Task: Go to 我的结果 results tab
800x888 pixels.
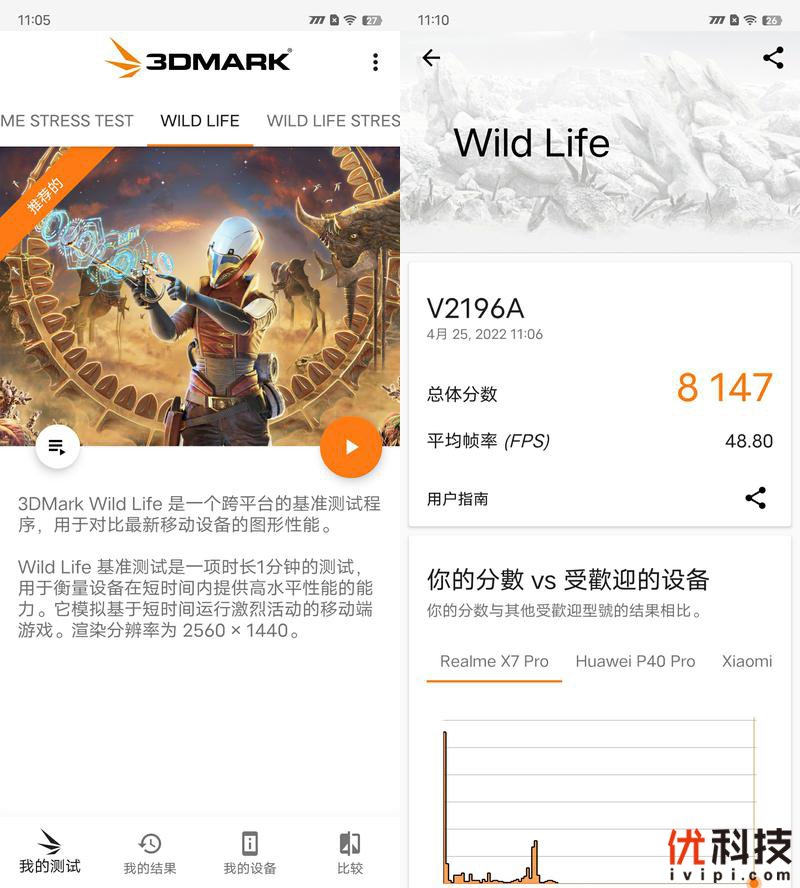Action: pos(150,853)
